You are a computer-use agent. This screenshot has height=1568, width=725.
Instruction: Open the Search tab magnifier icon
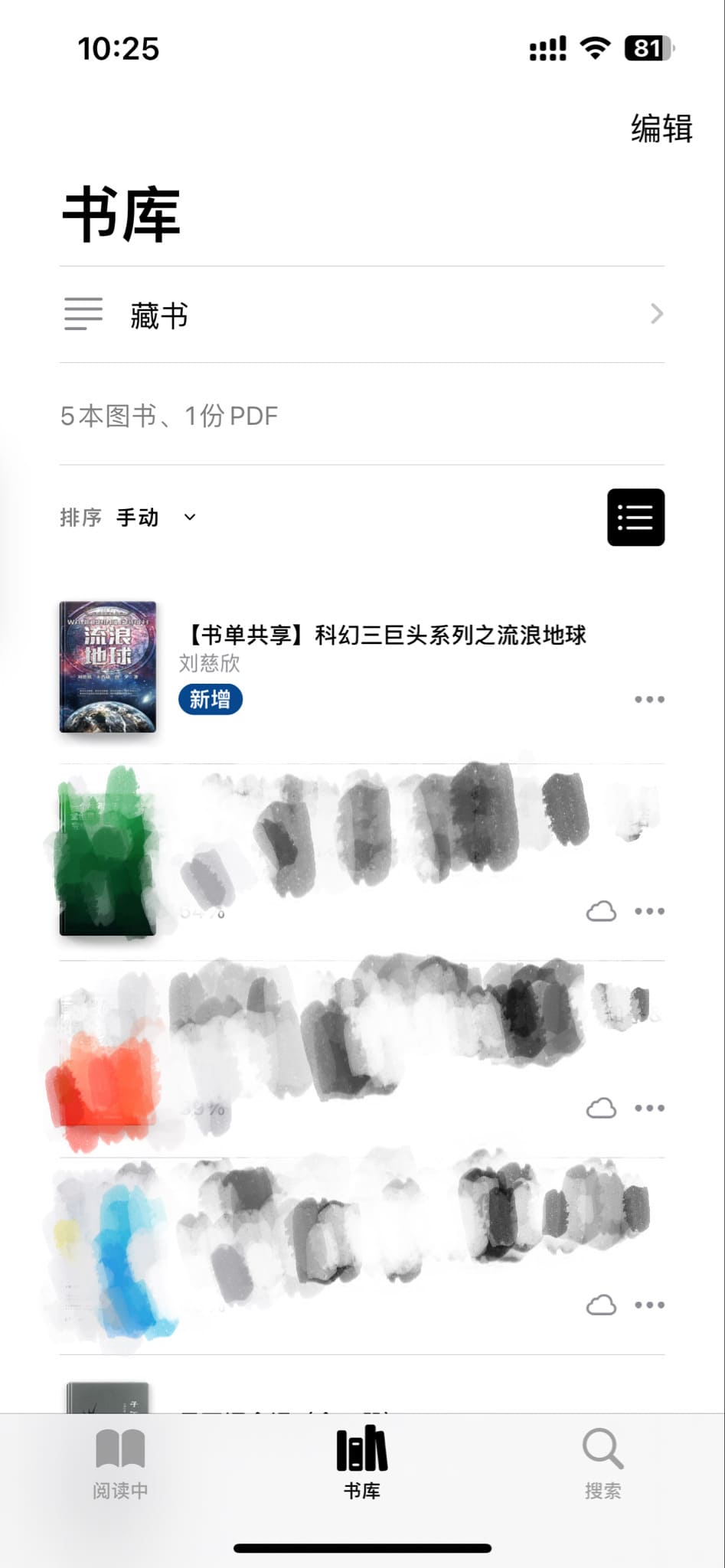click(603, 1462)
